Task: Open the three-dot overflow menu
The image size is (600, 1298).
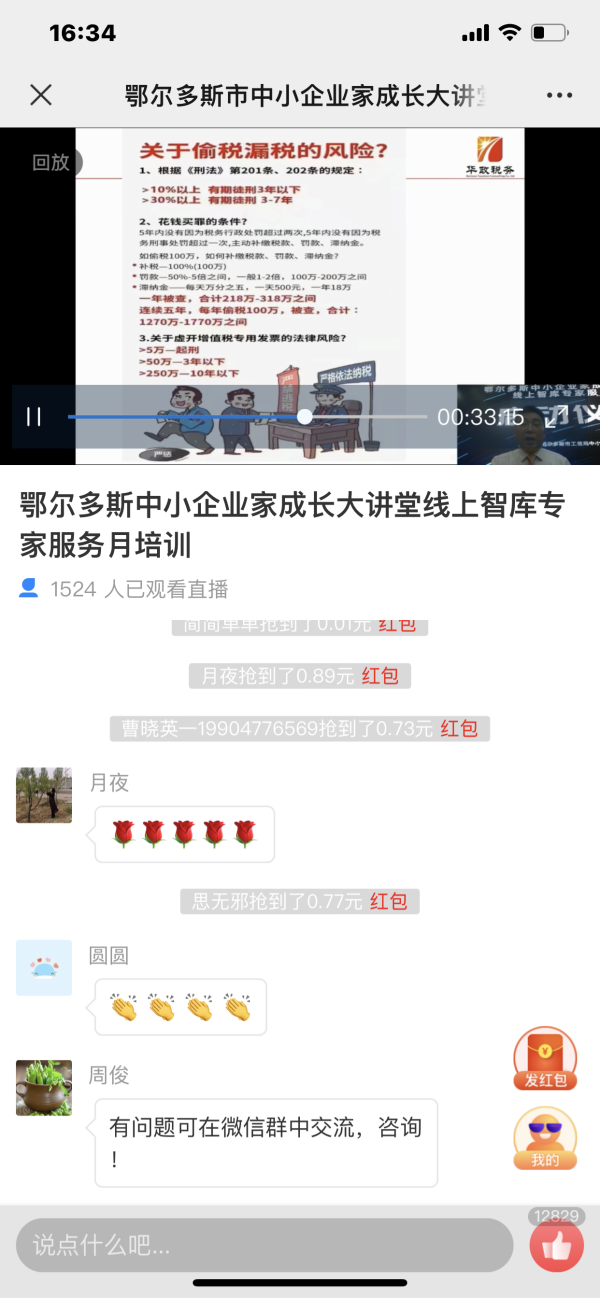Action: coord(559,95)
